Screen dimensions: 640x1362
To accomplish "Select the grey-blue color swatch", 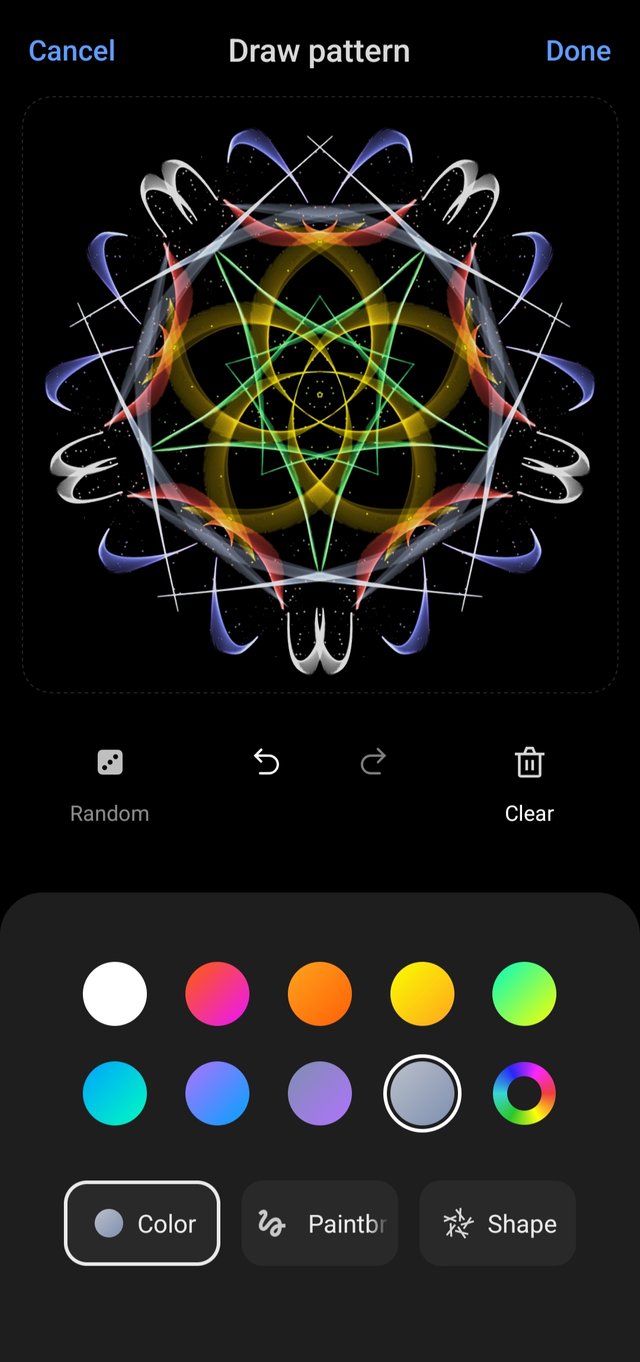I will coord(422,1094).
